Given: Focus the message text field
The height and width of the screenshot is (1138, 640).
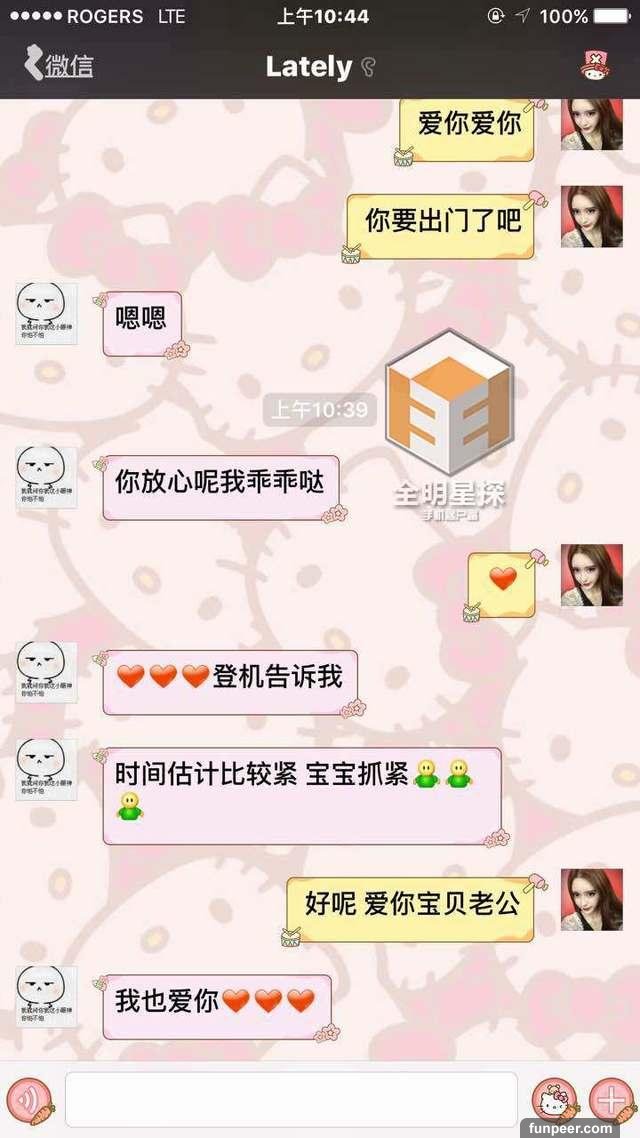Looking at the screenshot, I should [x=291, y=1099].
